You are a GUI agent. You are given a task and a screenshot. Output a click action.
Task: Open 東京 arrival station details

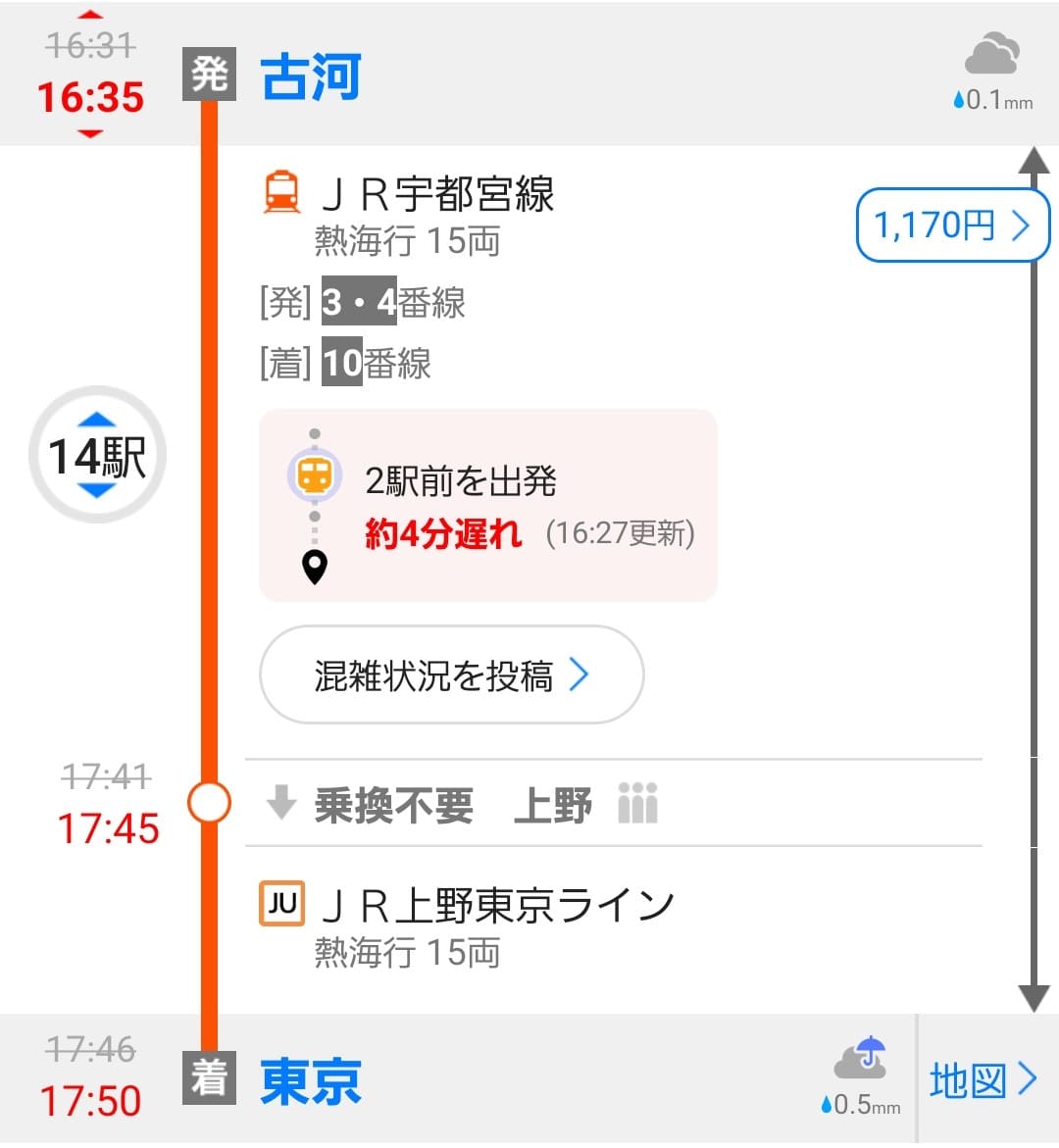click(x=311, y=1081)
